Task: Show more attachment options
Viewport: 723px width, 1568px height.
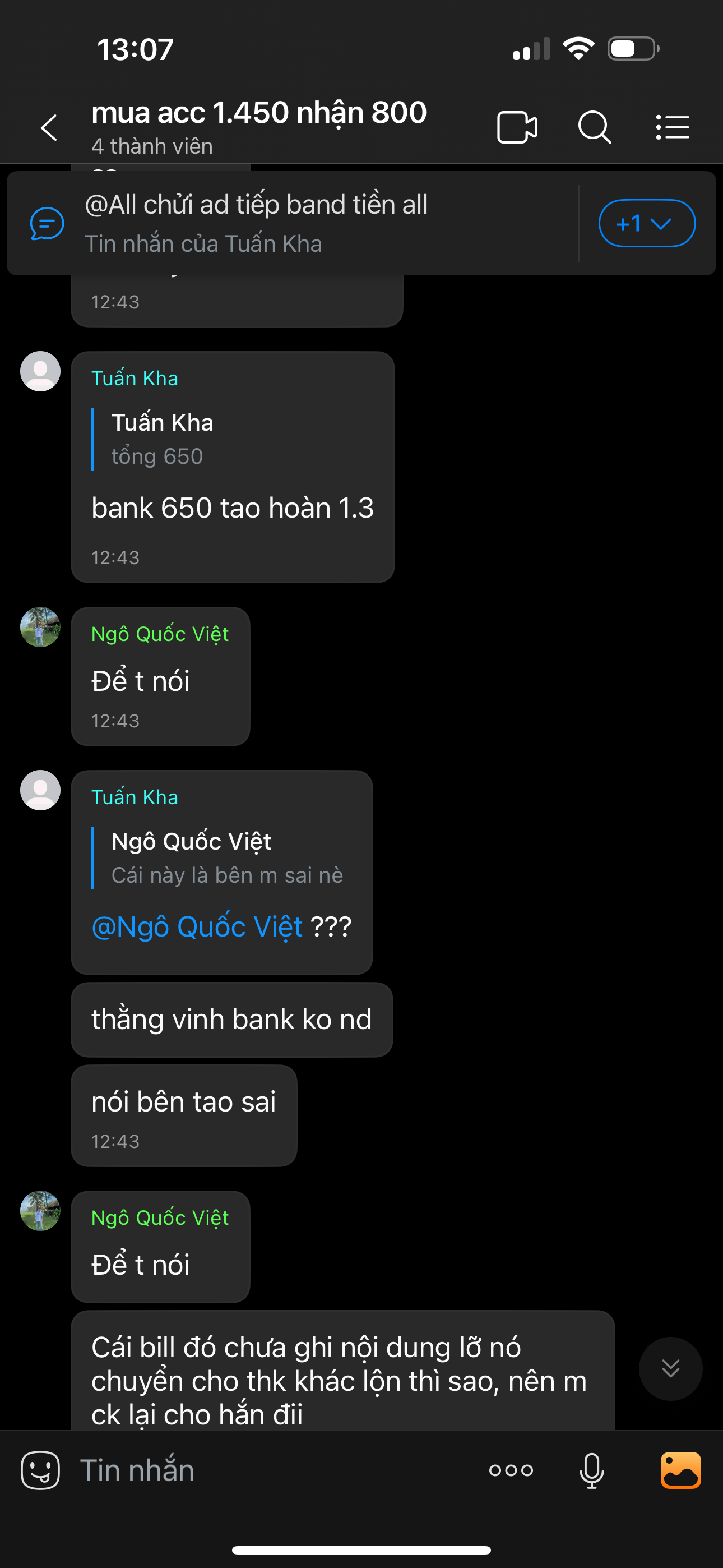Action: point(511,1470)
